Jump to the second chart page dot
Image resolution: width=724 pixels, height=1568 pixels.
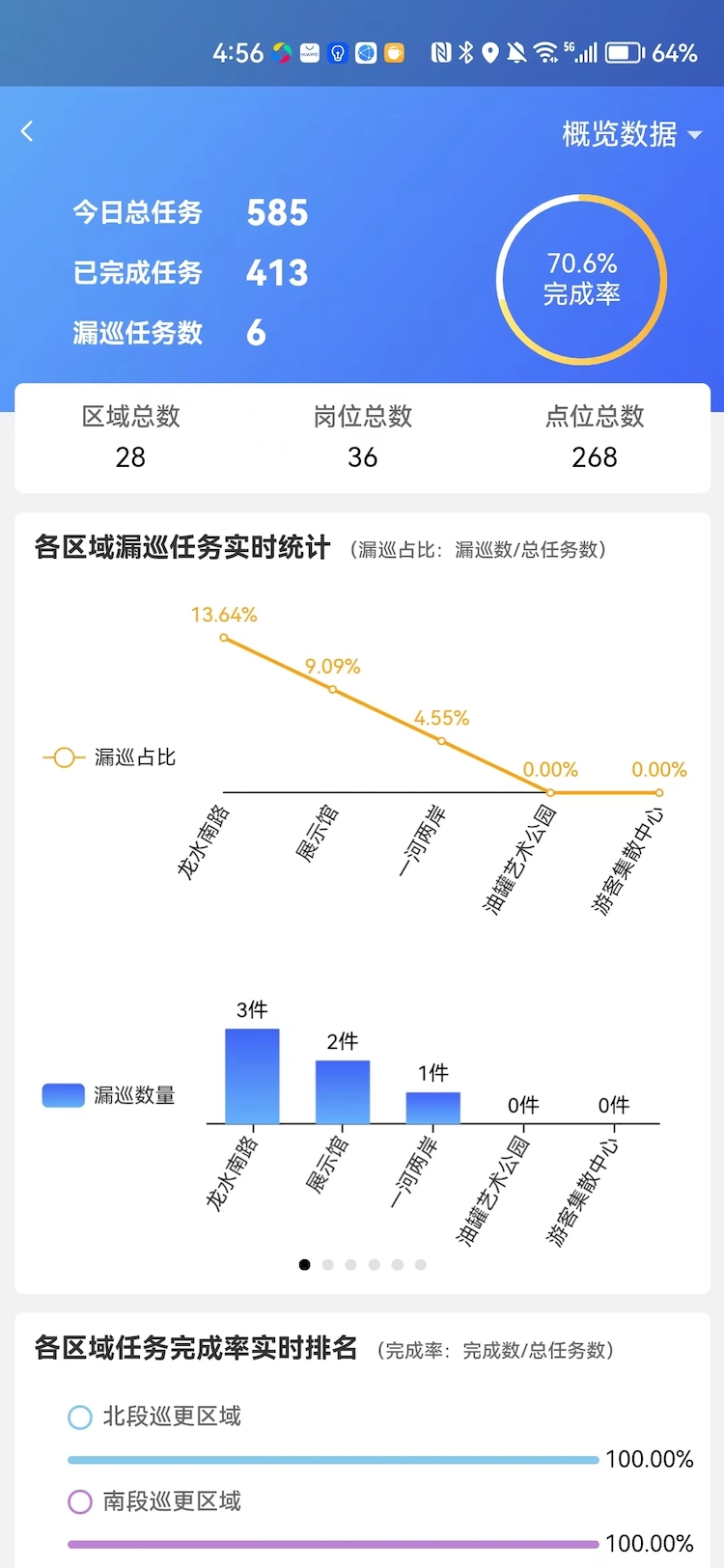[x=328, y=1265]
